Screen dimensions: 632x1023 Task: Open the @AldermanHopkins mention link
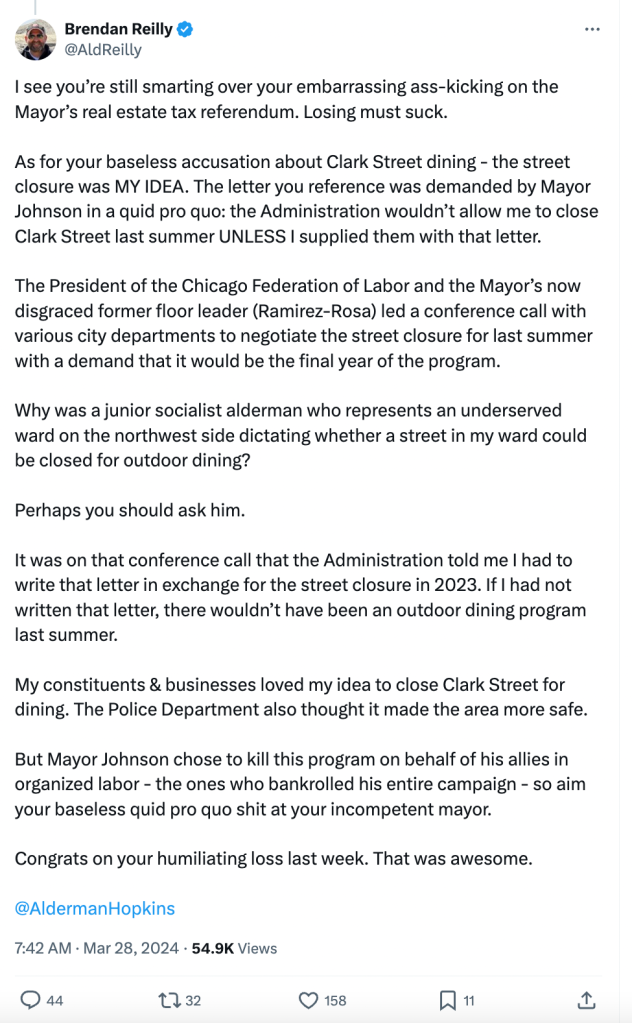(x=95, y=908)
